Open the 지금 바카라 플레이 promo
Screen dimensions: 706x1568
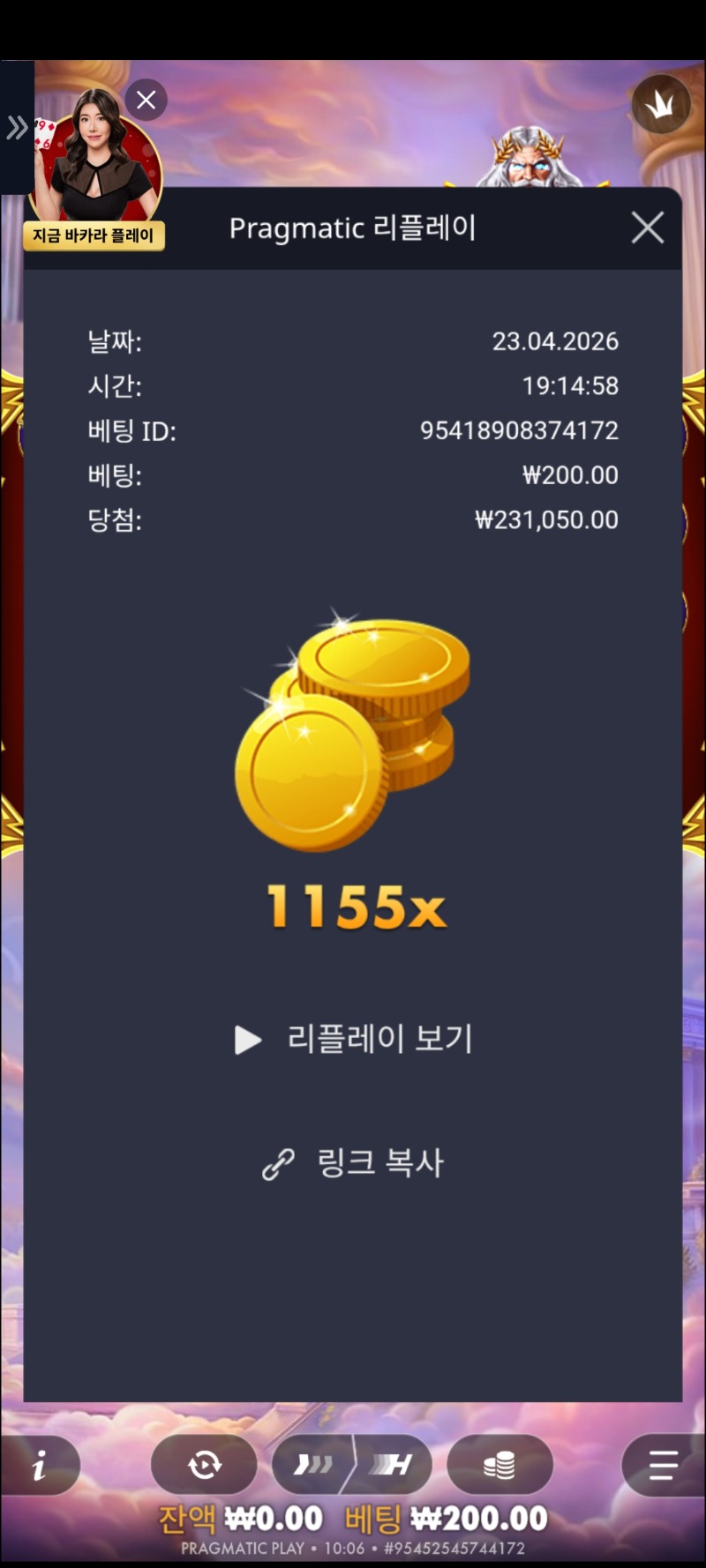pos(94,235)
